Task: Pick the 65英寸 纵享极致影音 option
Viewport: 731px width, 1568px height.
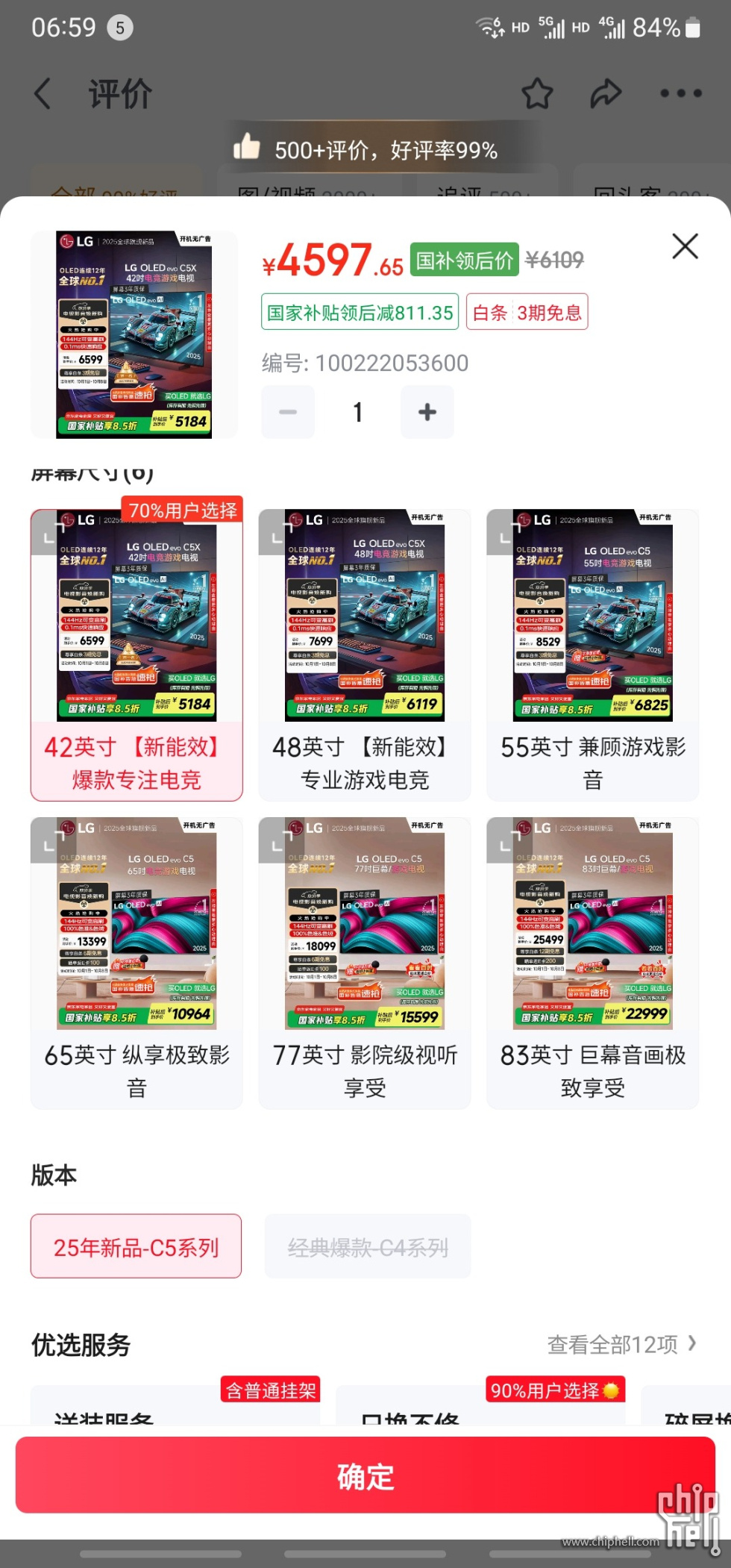Action: 137,963
